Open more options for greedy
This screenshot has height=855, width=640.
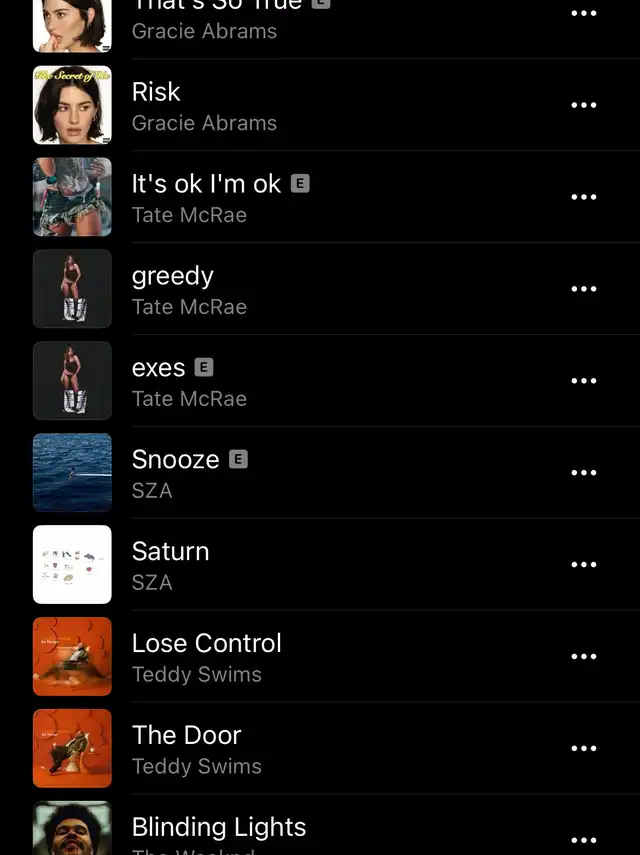(583, 289)
